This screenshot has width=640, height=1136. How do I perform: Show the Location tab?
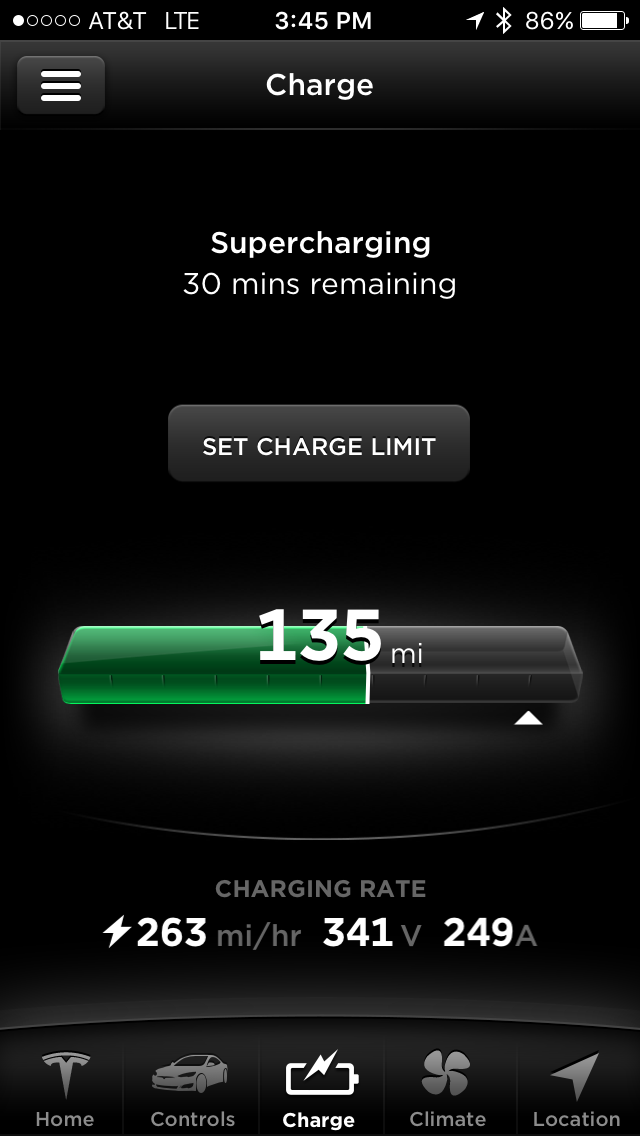(x=576, y=1089)
